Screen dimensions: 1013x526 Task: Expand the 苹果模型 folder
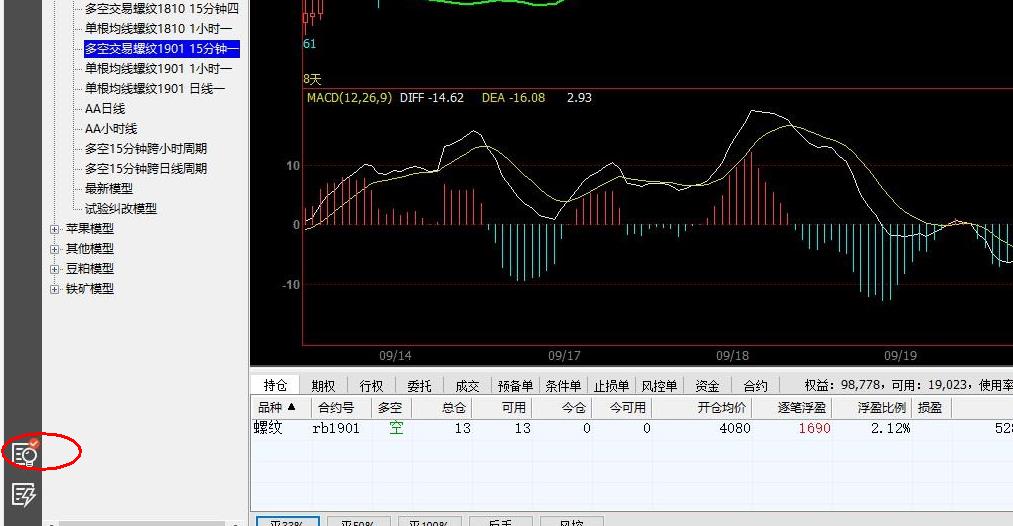(x=55, y=229)
